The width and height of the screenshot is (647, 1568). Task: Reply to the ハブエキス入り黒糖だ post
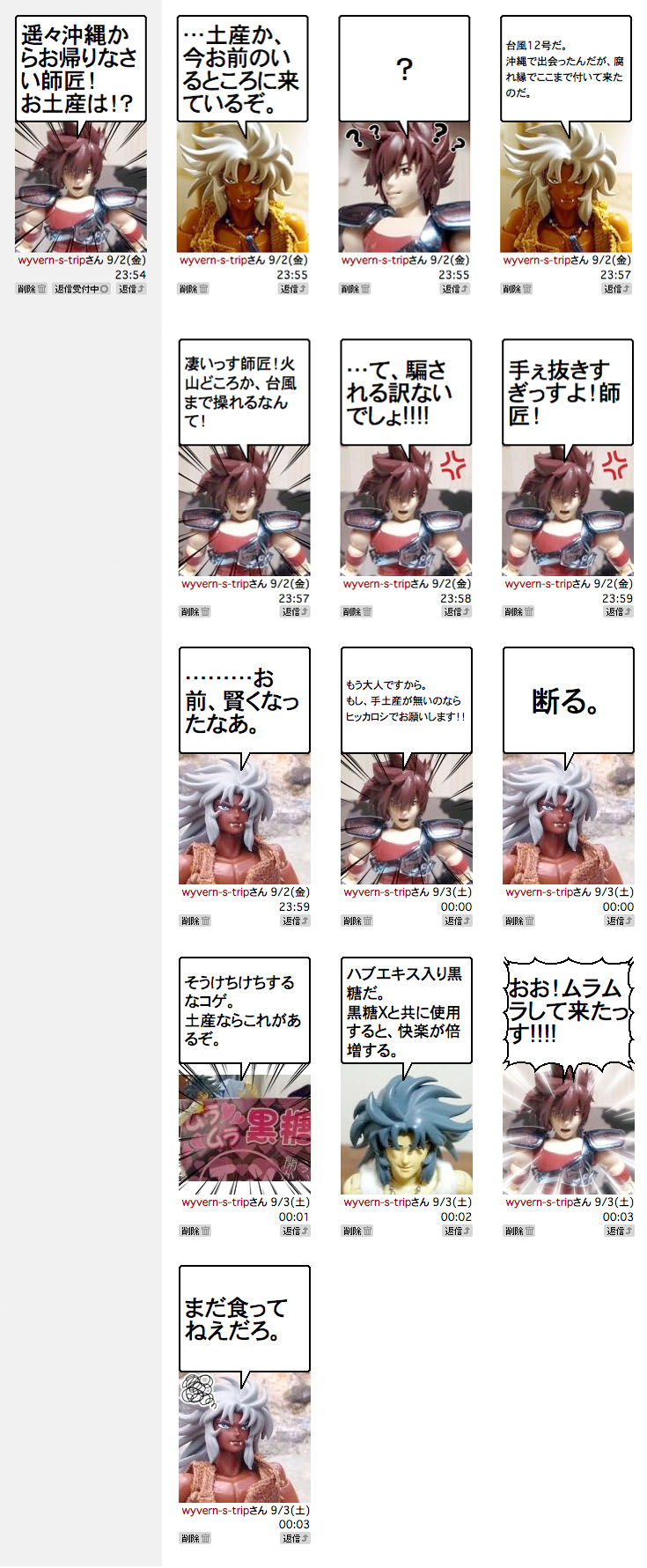pyautogui.click(x=457, y=1231)
